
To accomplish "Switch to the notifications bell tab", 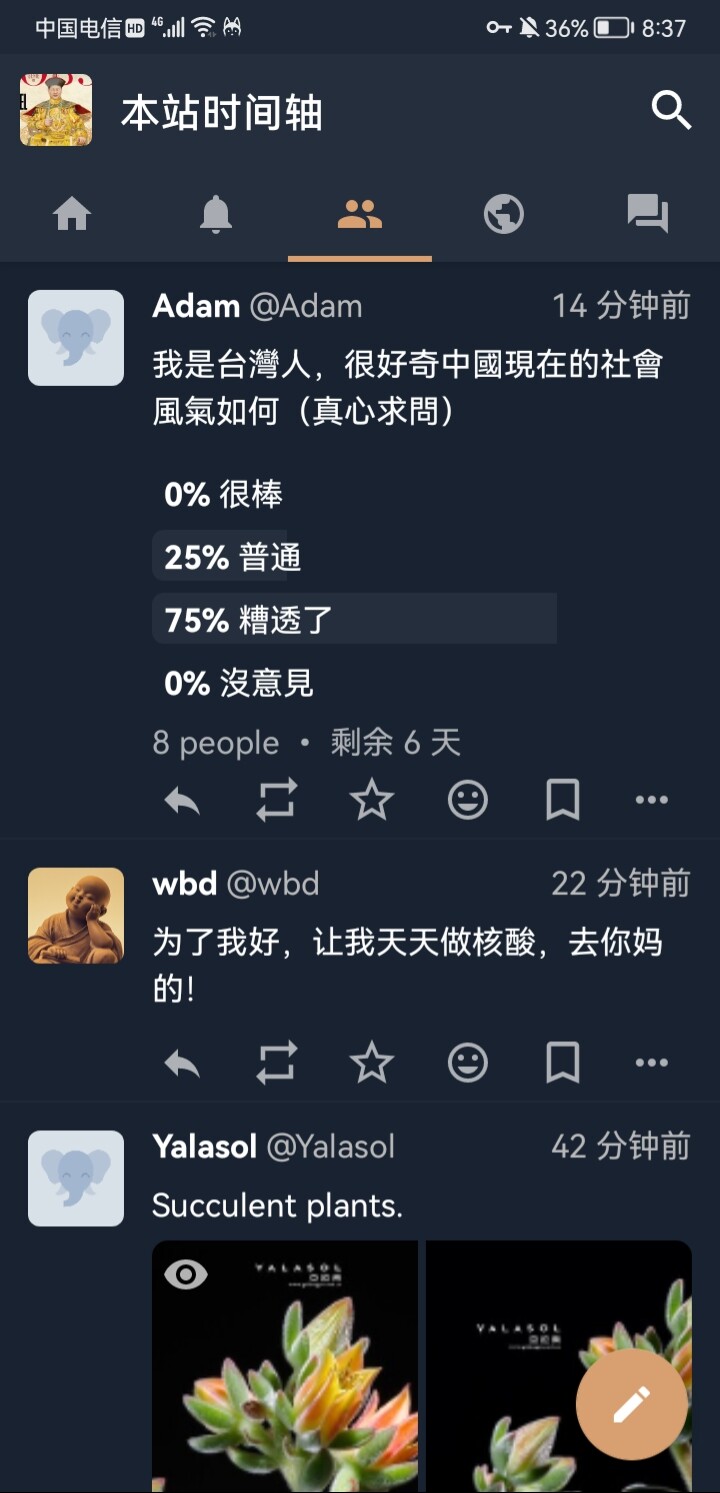I will click(216, 214).
